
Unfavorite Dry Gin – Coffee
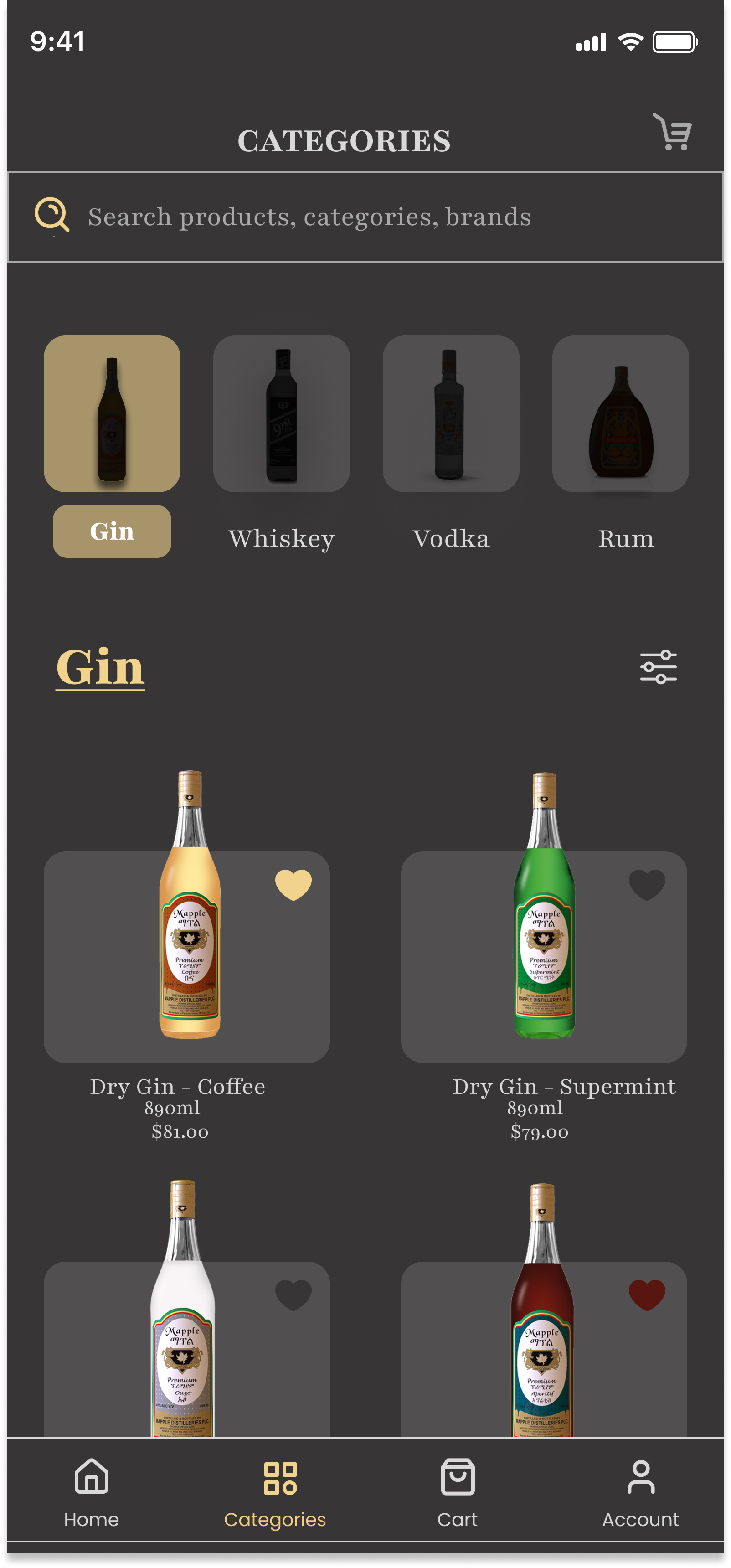[x=293, y=884]
